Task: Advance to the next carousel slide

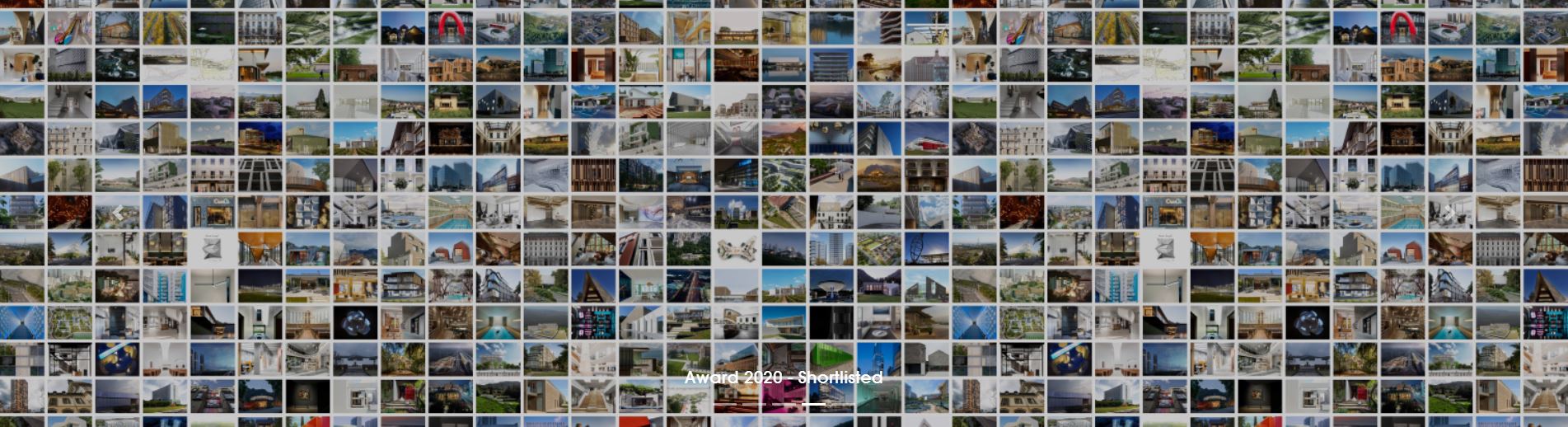Action: [1449, 213]
